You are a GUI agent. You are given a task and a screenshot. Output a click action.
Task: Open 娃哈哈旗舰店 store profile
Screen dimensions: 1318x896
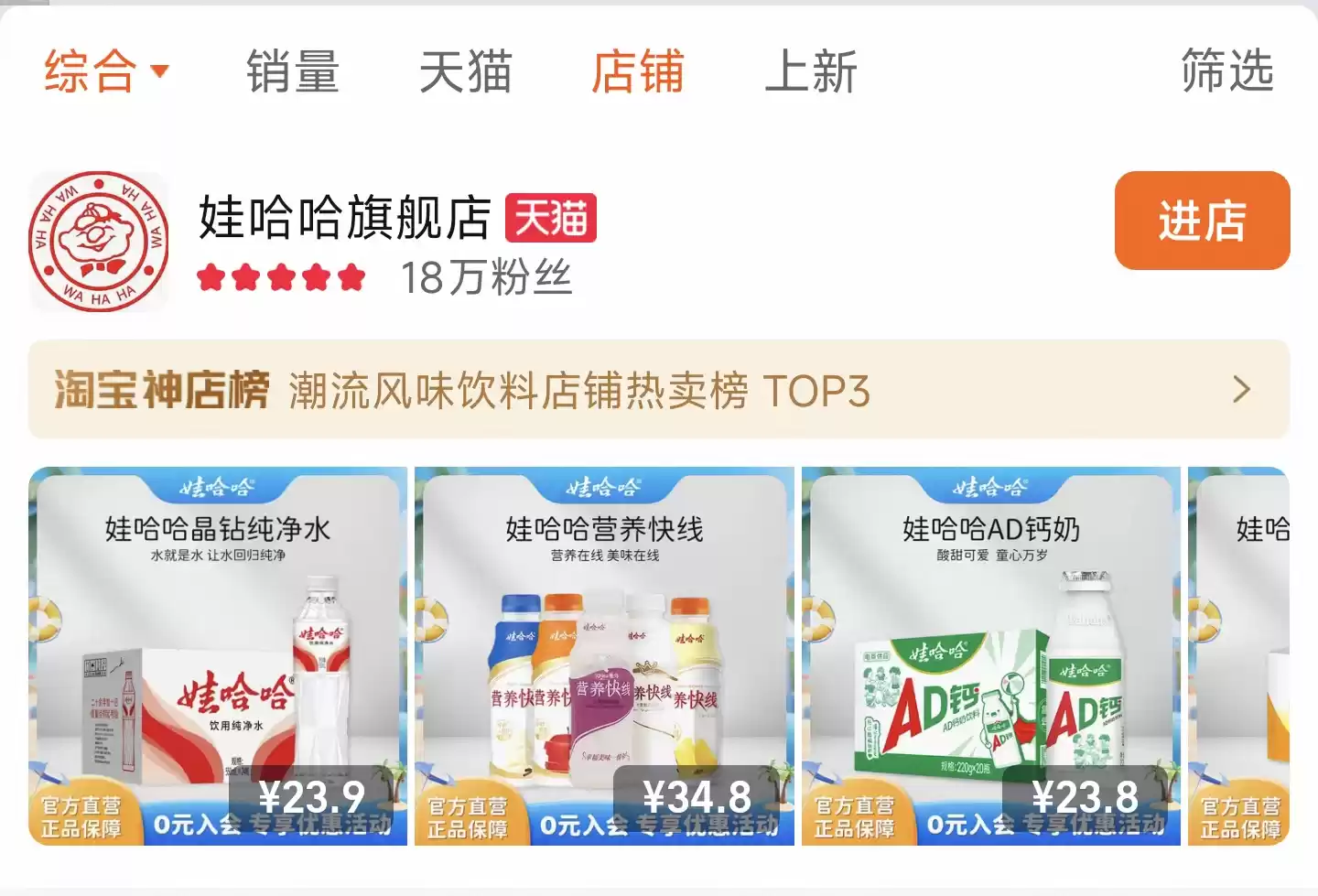345,218
